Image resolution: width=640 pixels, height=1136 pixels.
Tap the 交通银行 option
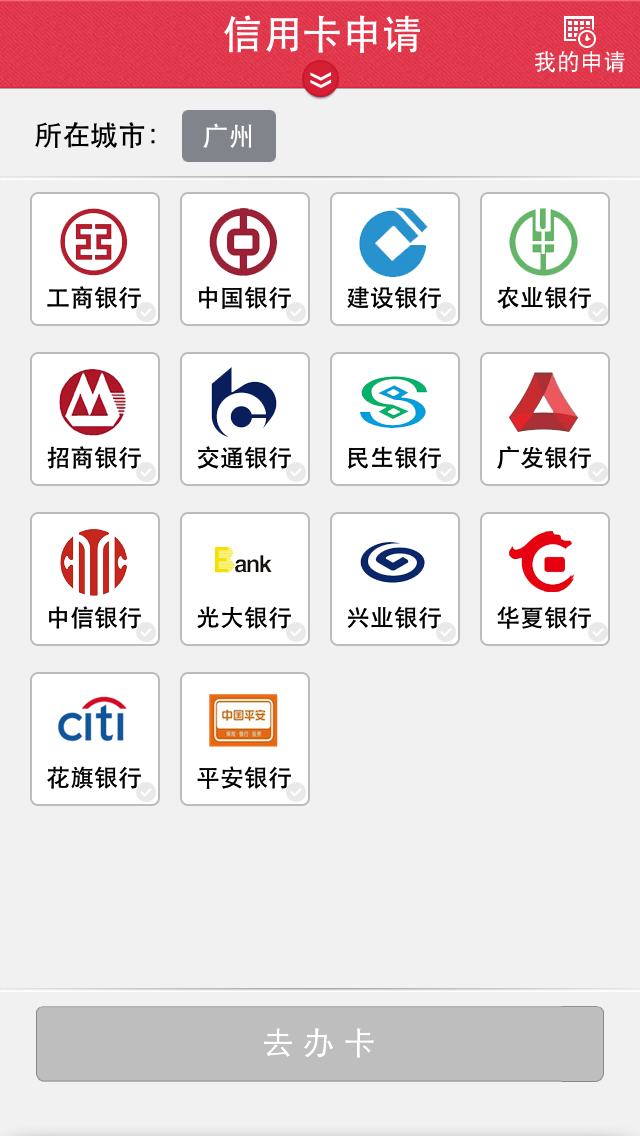point(245,419)
